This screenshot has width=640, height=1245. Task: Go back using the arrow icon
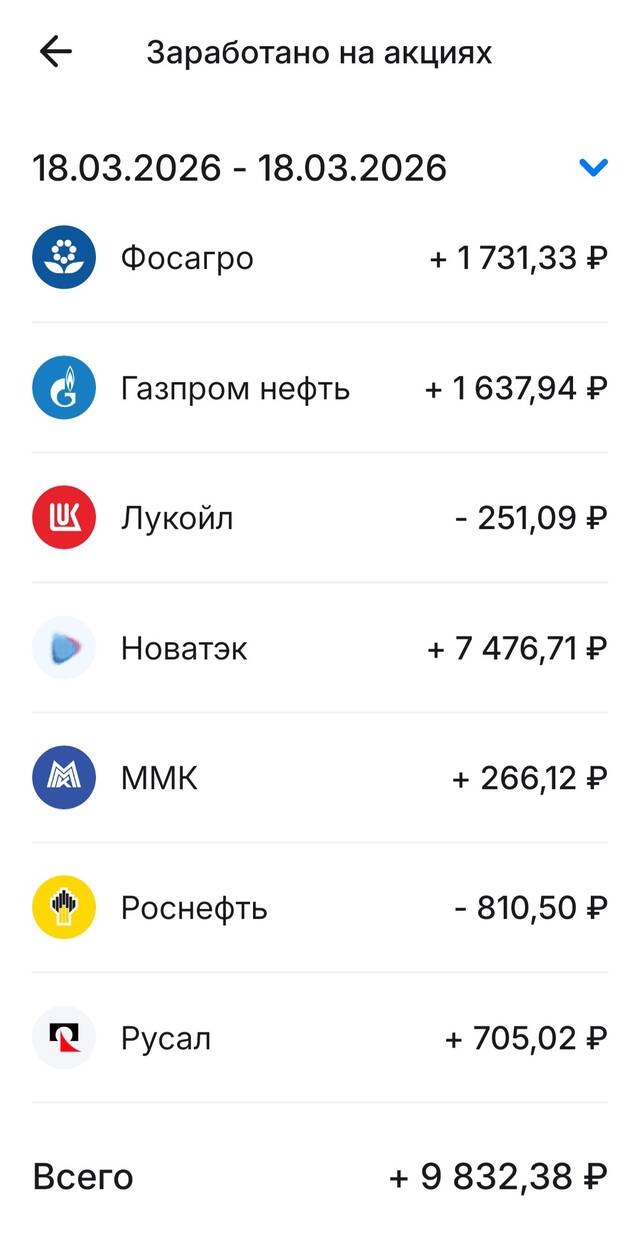56,52
